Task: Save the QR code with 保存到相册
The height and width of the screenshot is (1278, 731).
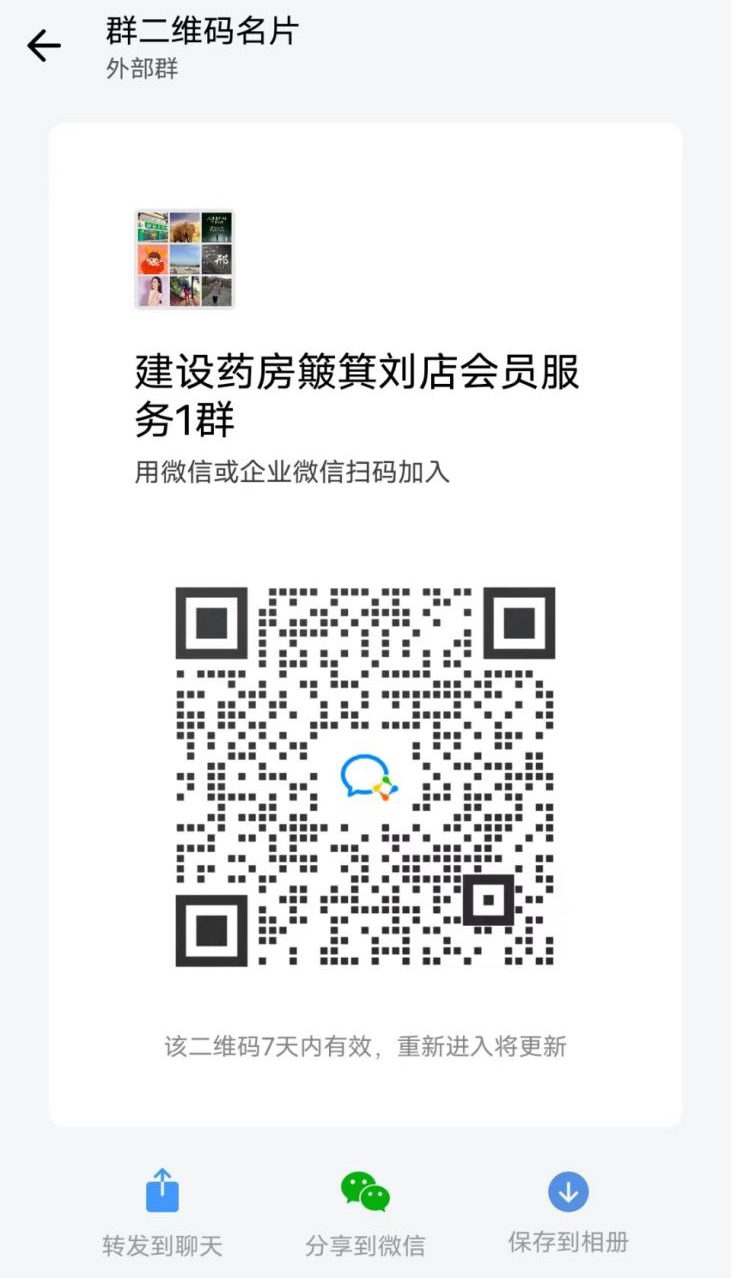Action: coord(568,1210)
